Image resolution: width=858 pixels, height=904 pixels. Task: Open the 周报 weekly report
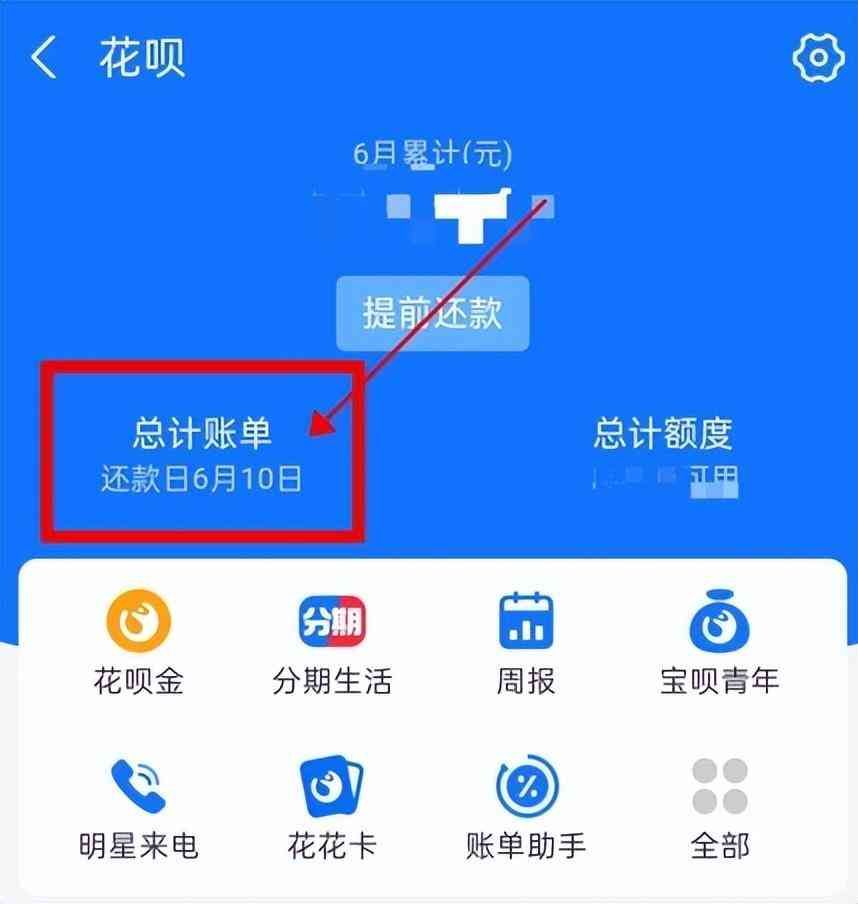(x=526, y=643)
